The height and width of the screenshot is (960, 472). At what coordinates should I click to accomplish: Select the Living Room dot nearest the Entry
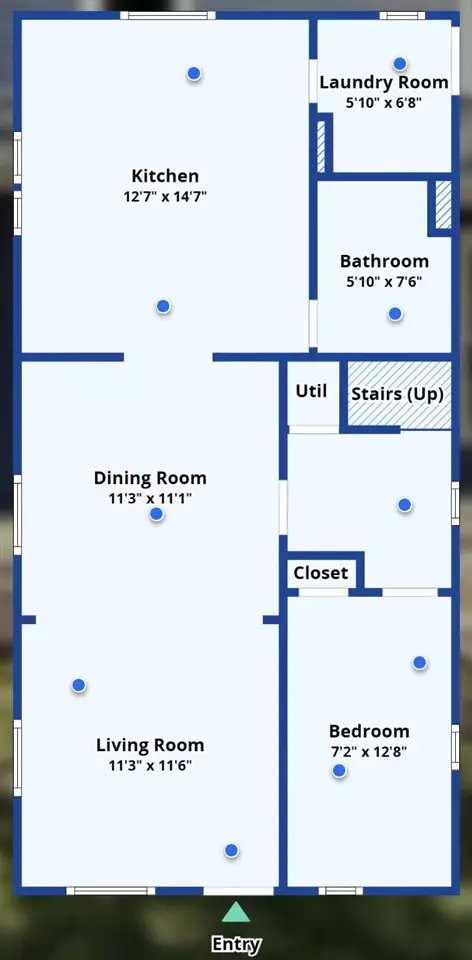tap(231, 850)
